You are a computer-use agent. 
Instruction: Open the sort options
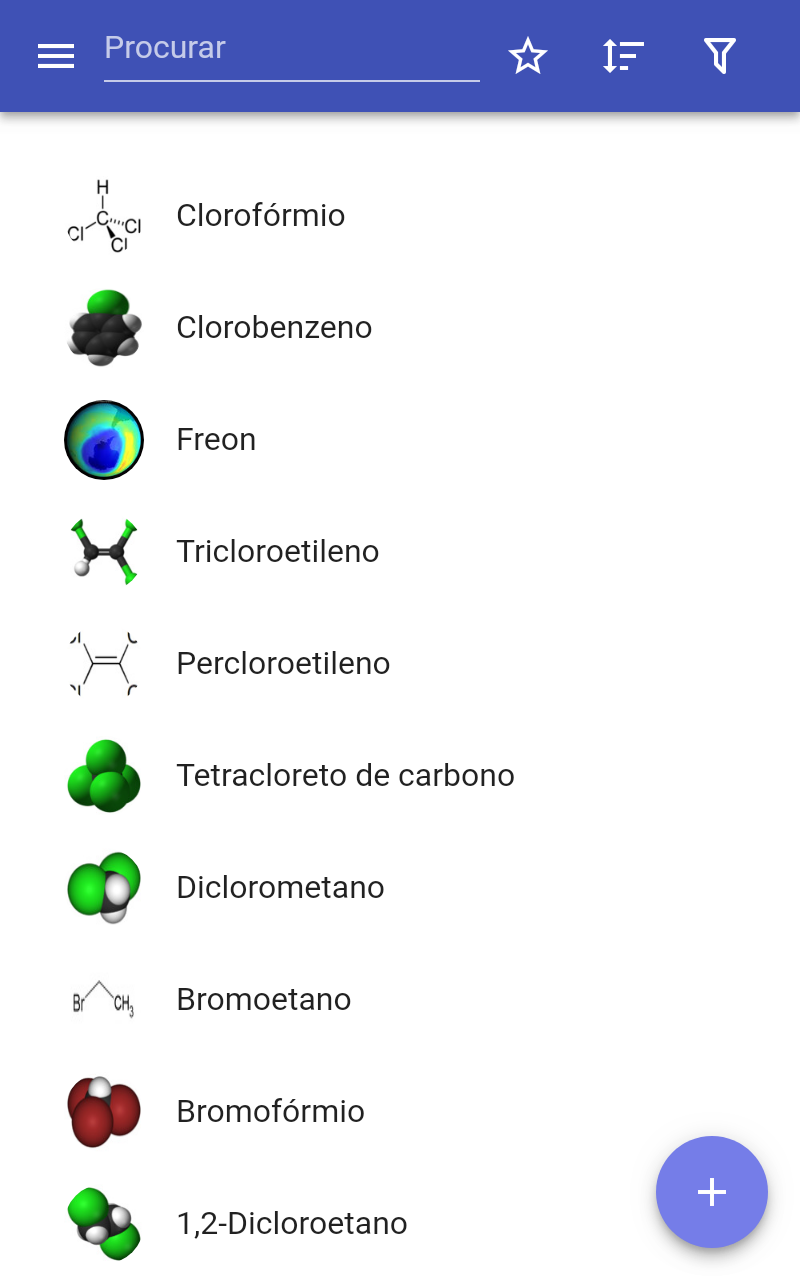pos(623,57)
